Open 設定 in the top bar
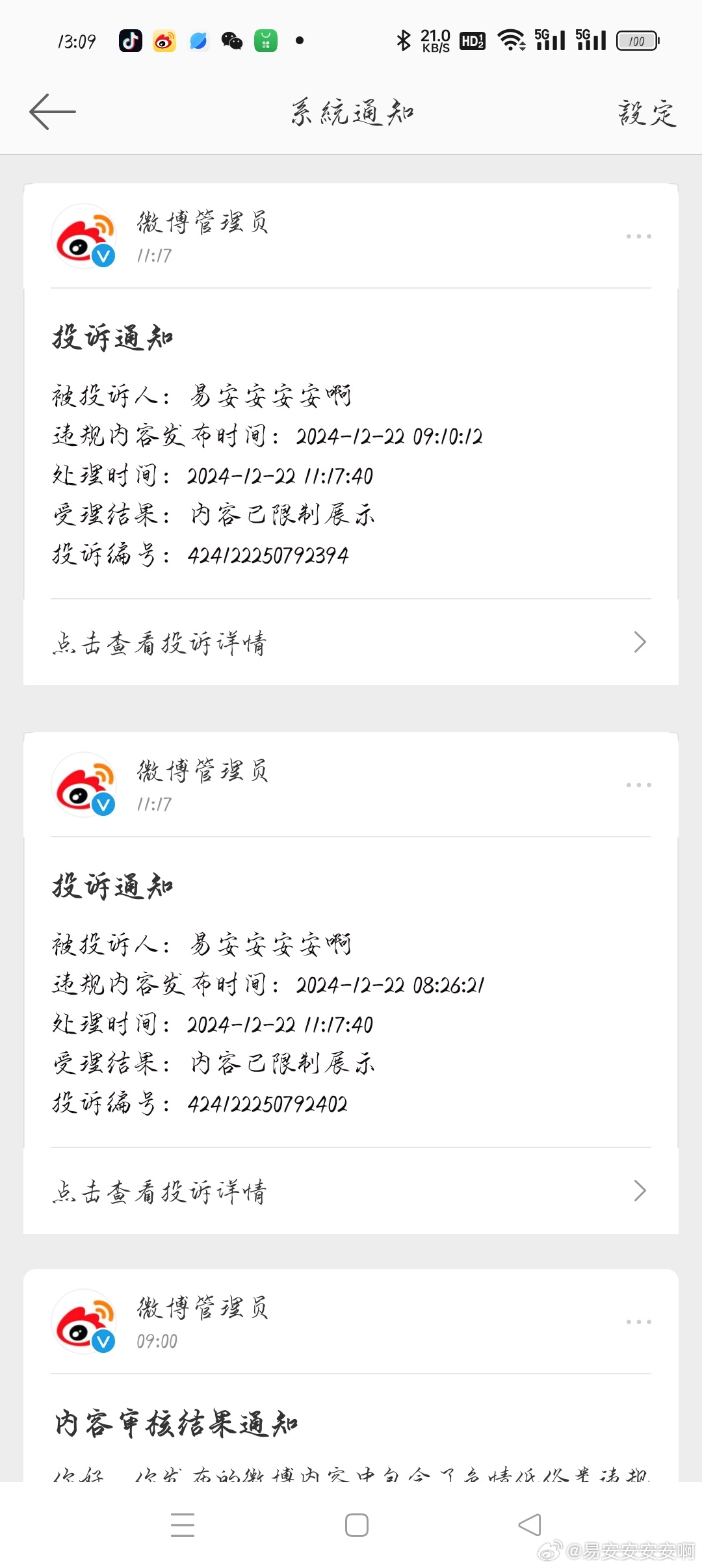Image resolution: width=702 pixels, height=1568 pixels. [x=647, y=113]
